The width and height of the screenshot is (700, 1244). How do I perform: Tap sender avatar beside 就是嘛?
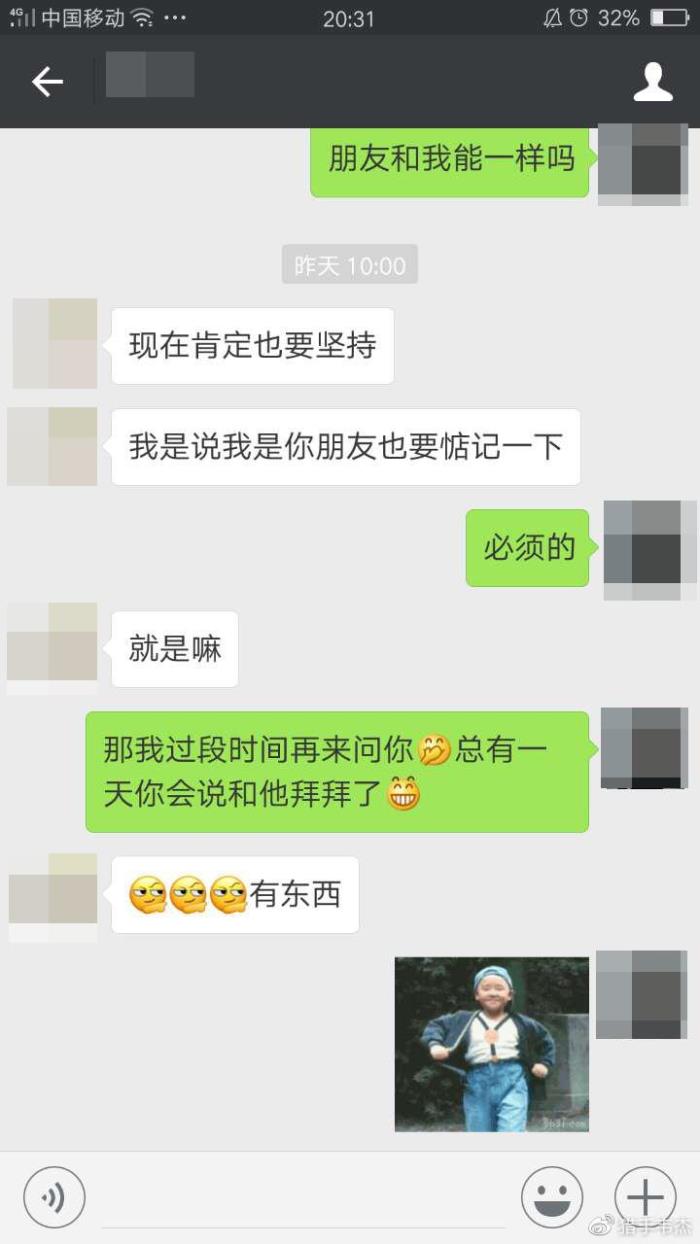pos(53,646)
